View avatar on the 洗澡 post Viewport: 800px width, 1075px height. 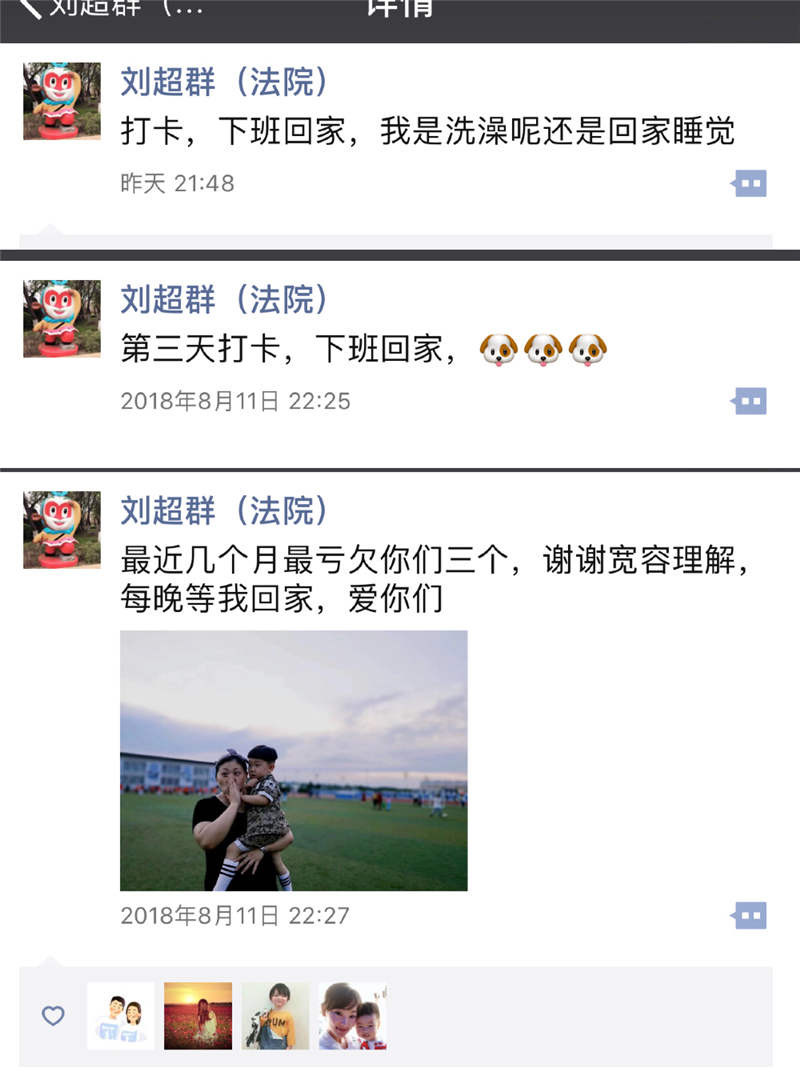[62, 101]
